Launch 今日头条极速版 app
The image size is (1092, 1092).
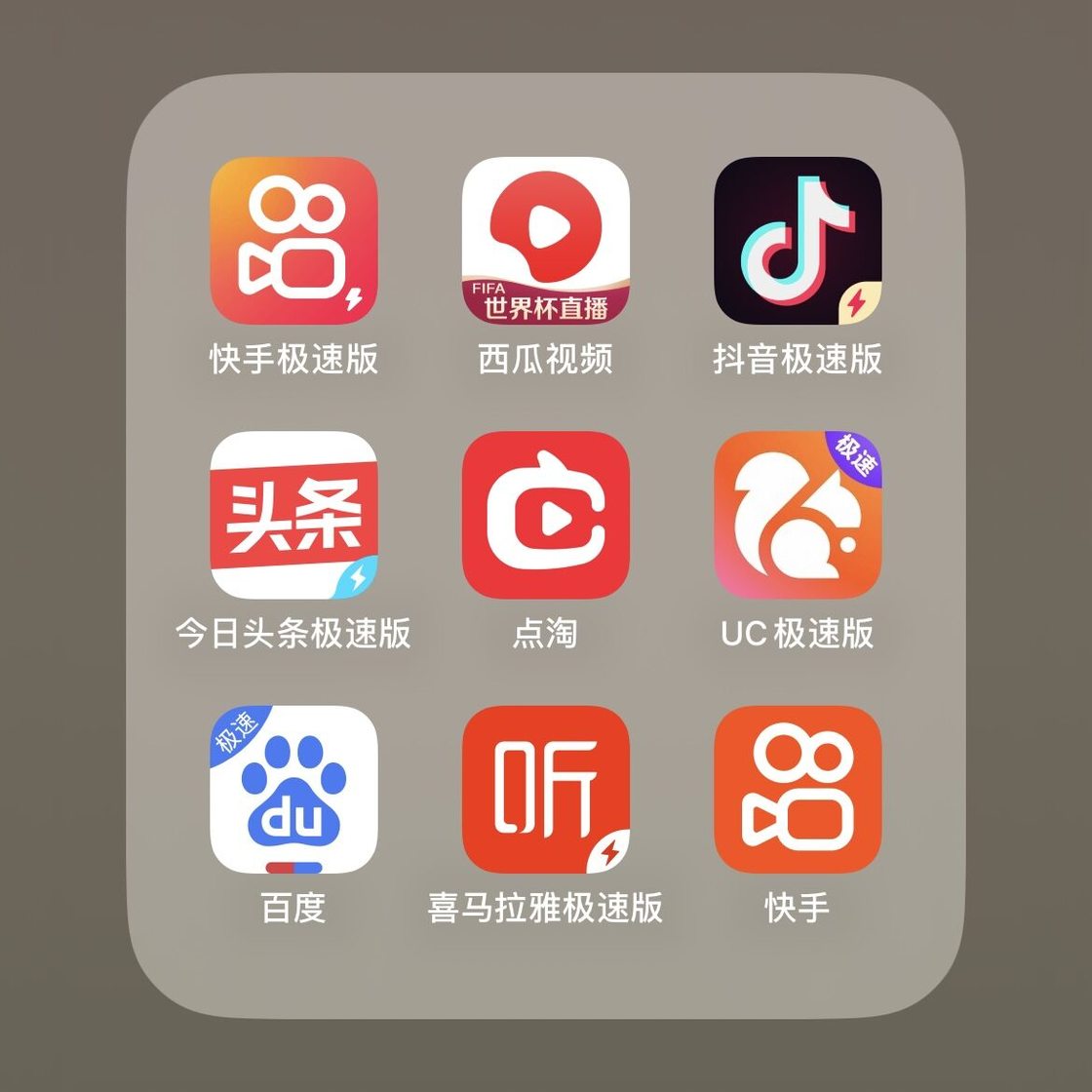tap(293, 515)
